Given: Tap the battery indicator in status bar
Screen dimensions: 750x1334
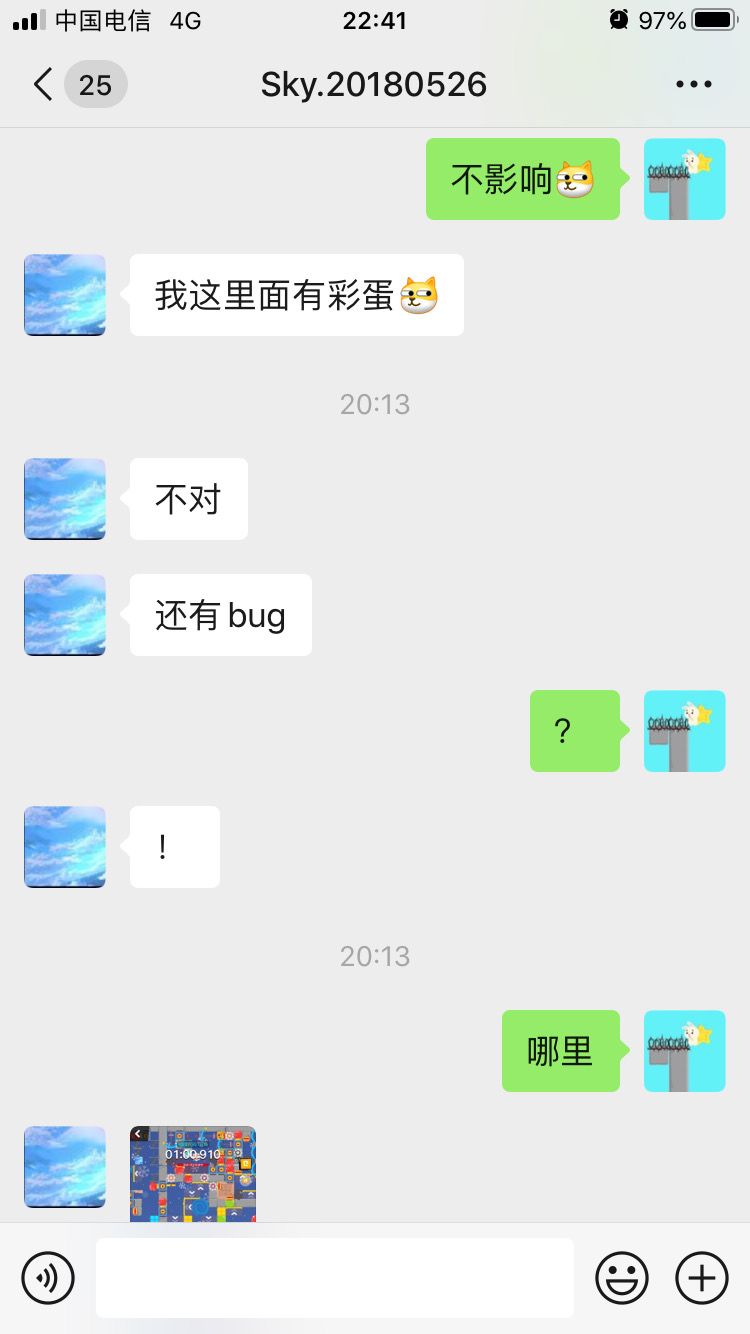Looking at the screenshot, I should 712,19.
